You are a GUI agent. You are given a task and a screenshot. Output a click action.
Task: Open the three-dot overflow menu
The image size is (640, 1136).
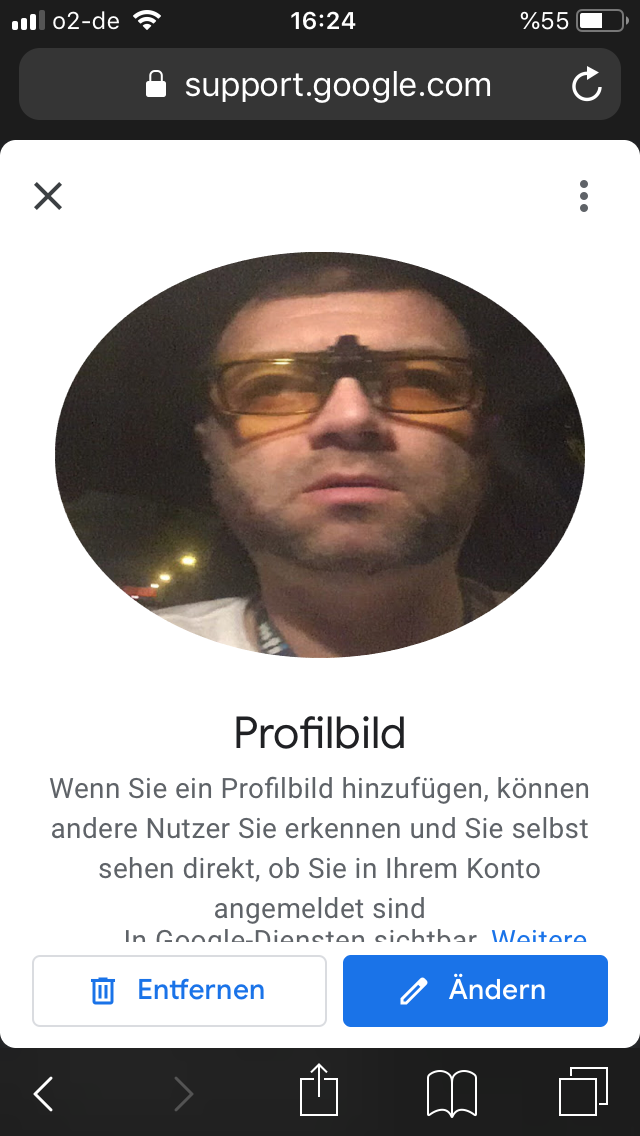[x=584, y=196]
